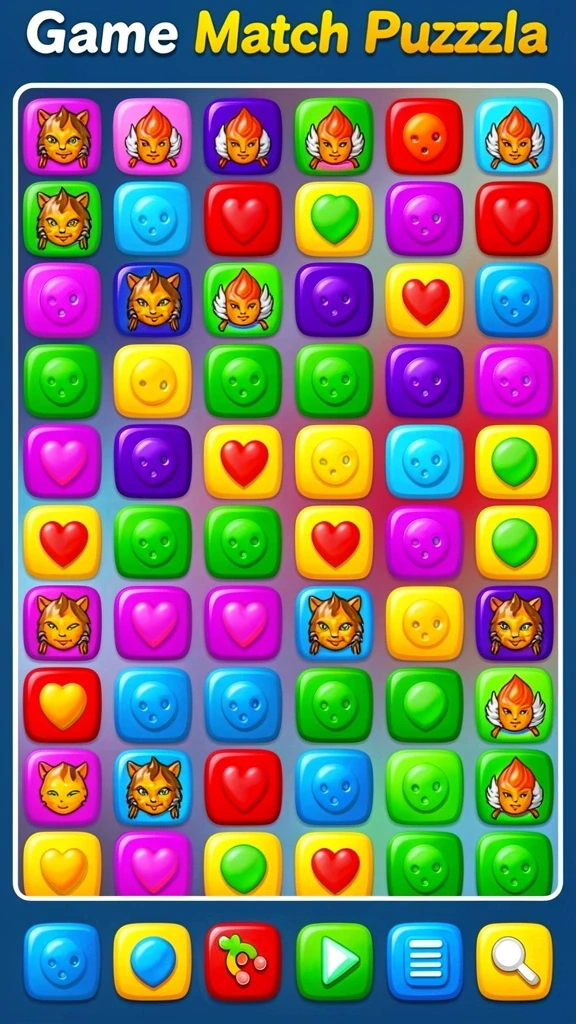This screenshot has width=576, height=1024.
Task: Select the dark blue tile with cat face
Action: (153, 300)
